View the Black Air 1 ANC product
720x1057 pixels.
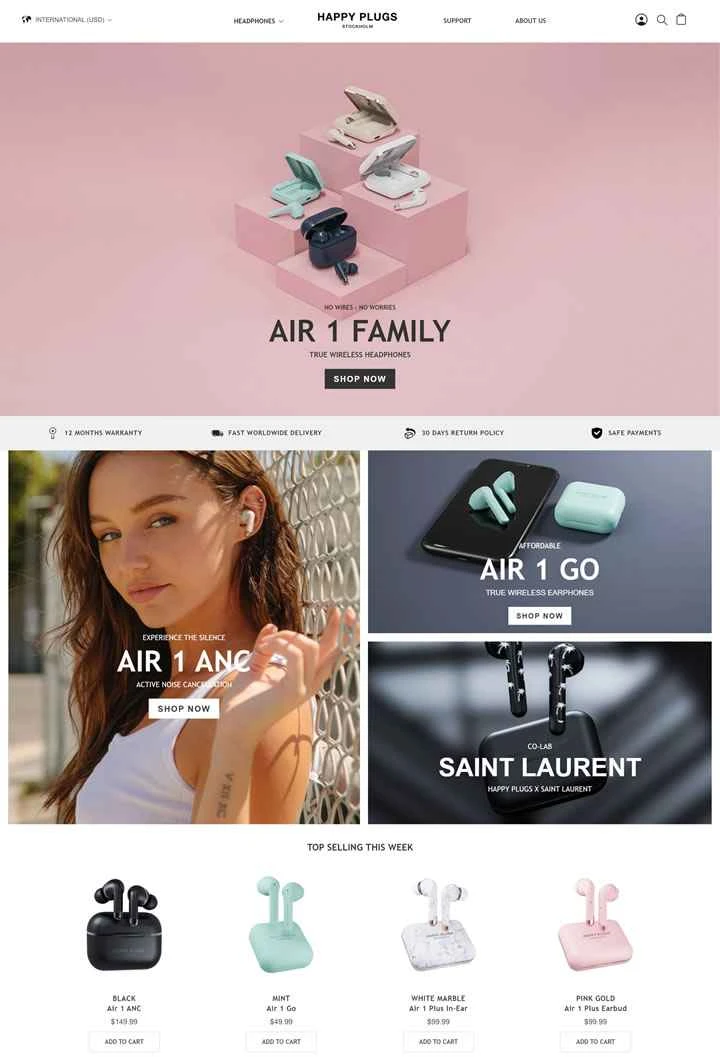click(124, 925)
